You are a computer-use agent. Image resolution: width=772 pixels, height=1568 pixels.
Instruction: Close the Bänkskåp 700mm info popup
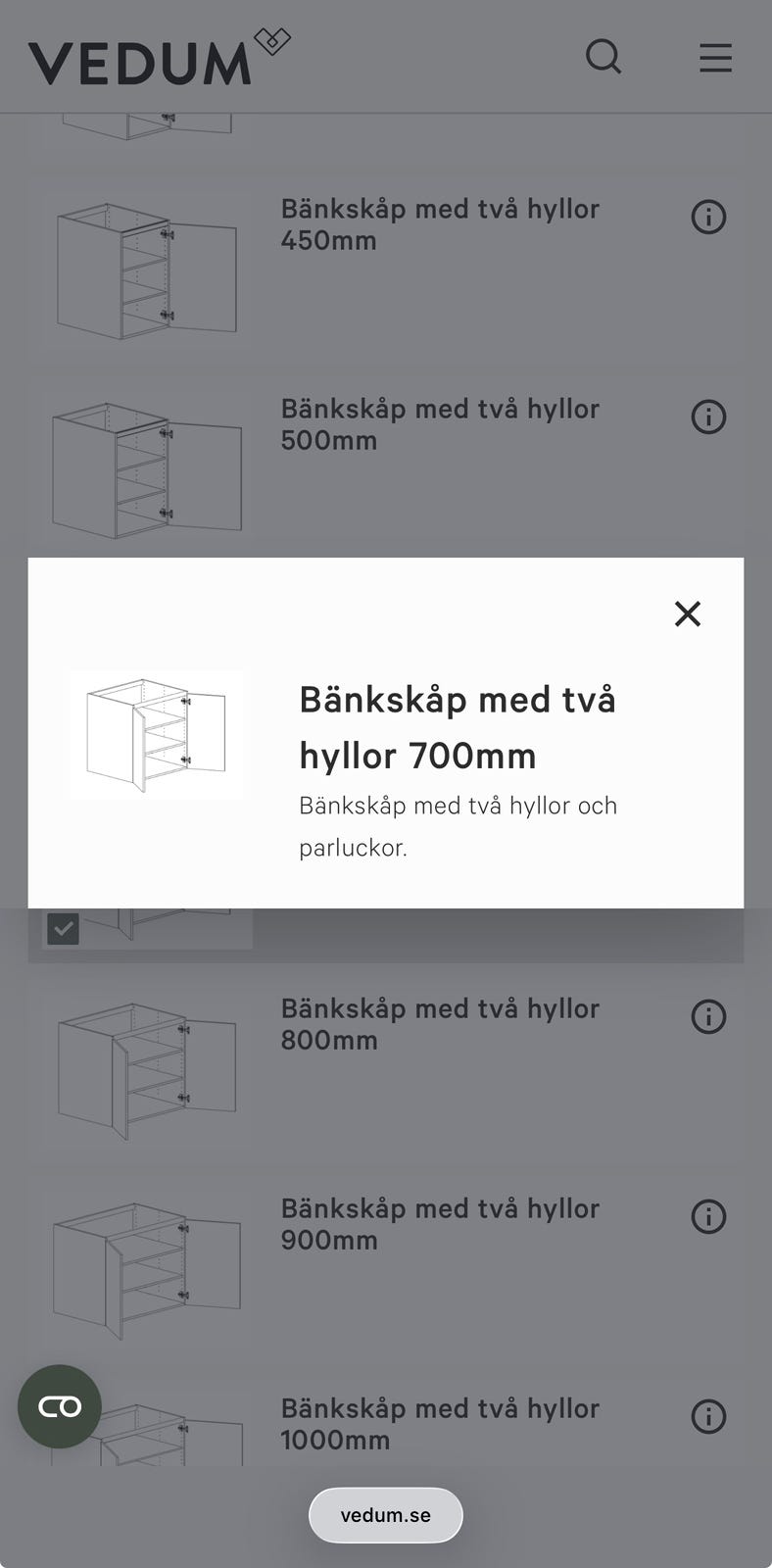coord(688,613)
